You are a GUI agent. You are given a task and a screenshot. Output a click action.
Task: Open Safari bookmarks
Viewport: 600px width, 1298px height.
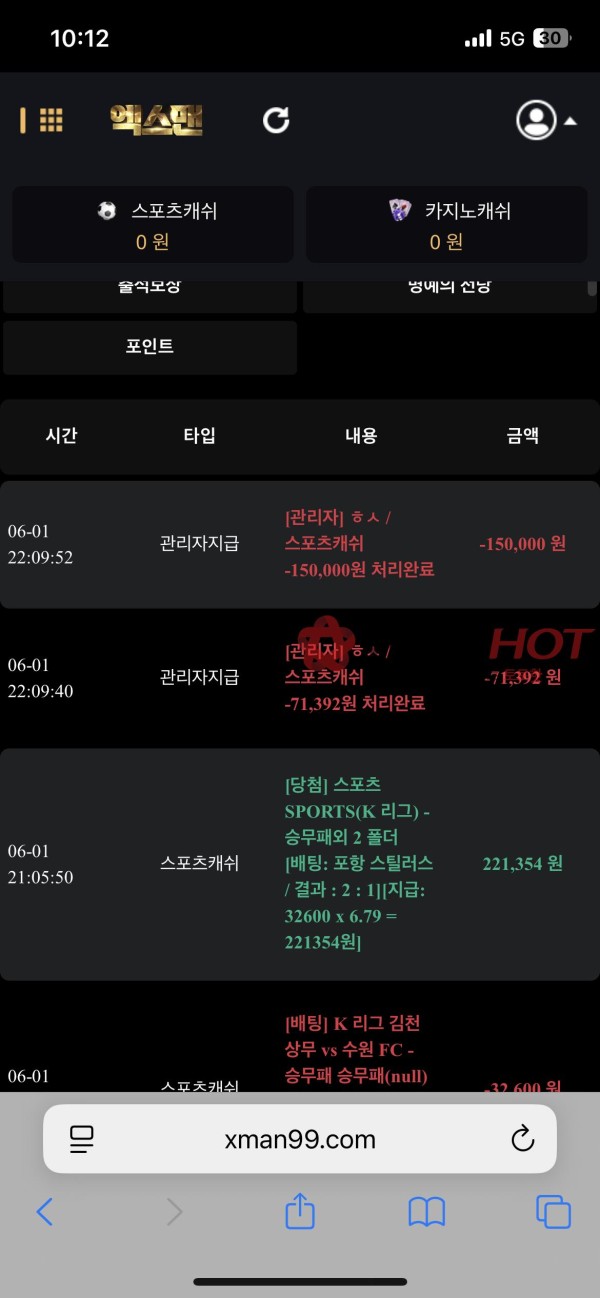tap(427, 1212)
